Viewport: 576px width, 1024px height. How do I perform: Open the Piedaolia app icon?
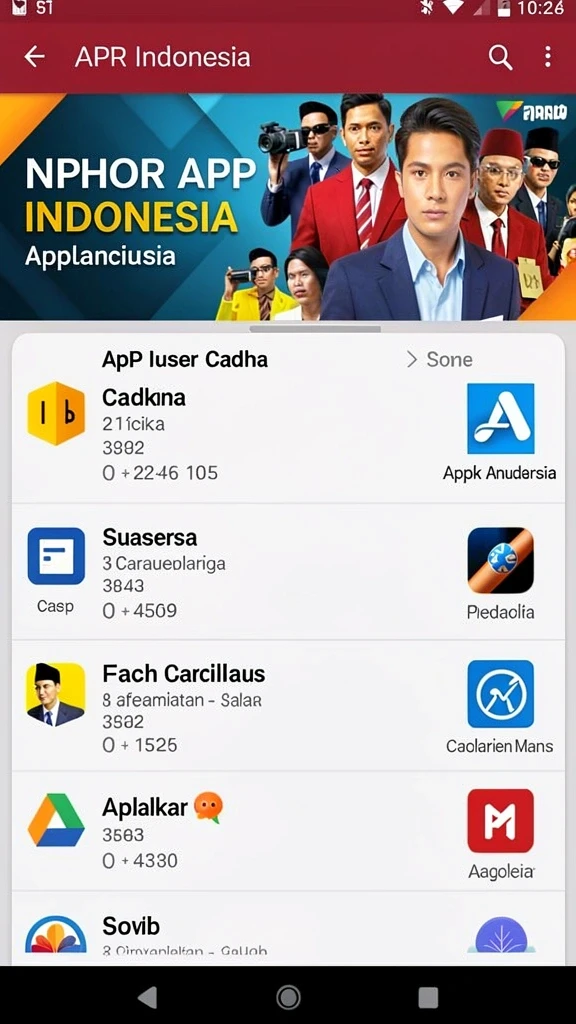click(x=500, y=560)
